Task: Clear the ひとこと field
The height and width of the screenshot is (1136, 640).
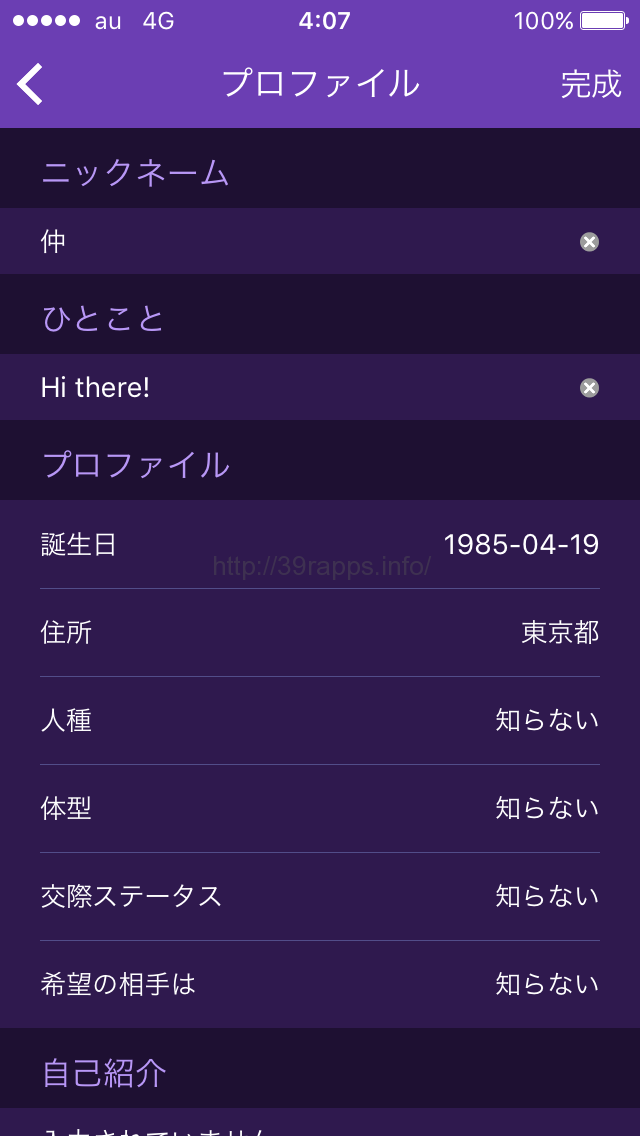Action: (590, 387)
